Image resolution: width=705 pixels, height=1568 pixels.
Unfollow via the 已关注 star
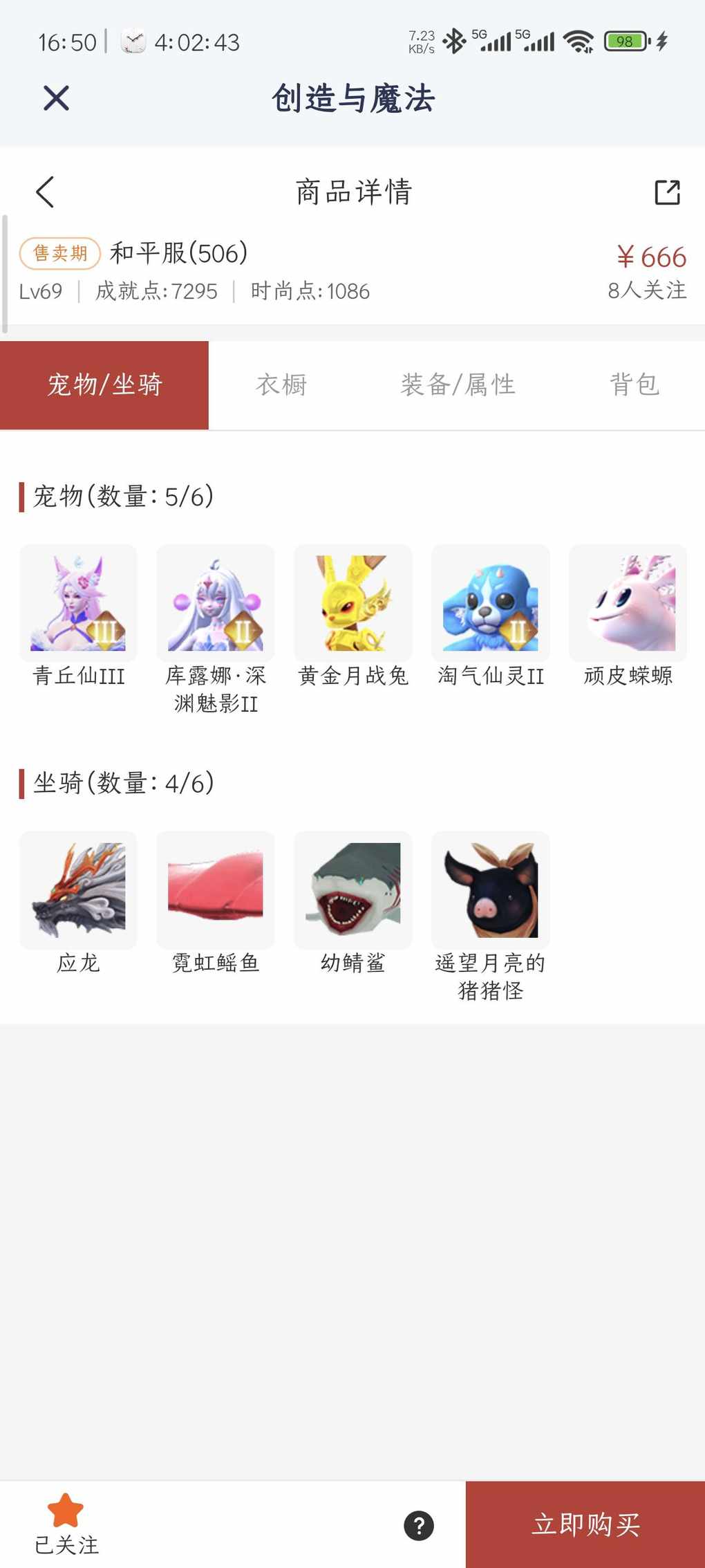coord(66,1522)
